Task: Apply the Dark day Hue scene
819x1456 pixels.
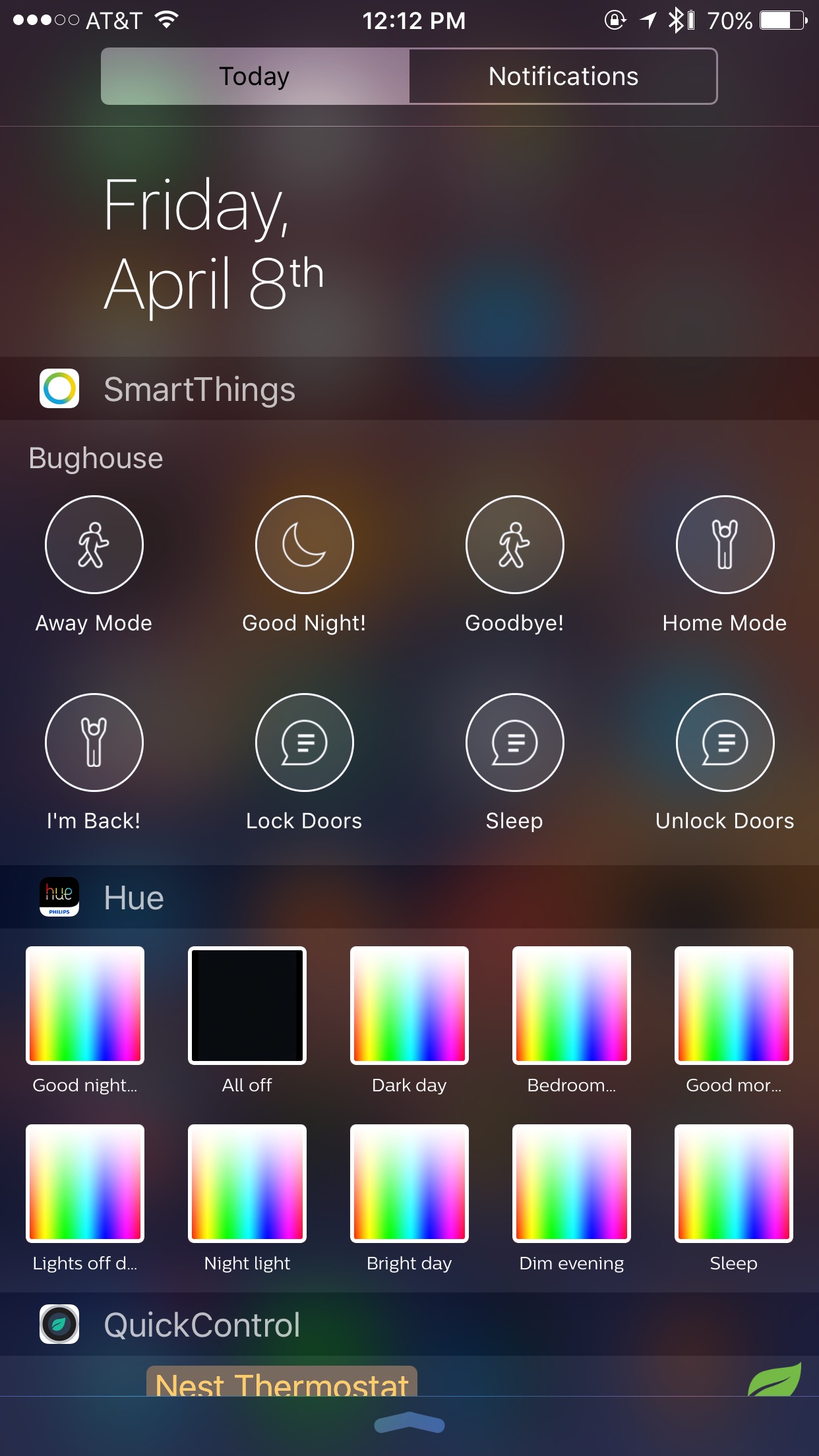Action: [x=409, y=1006]
